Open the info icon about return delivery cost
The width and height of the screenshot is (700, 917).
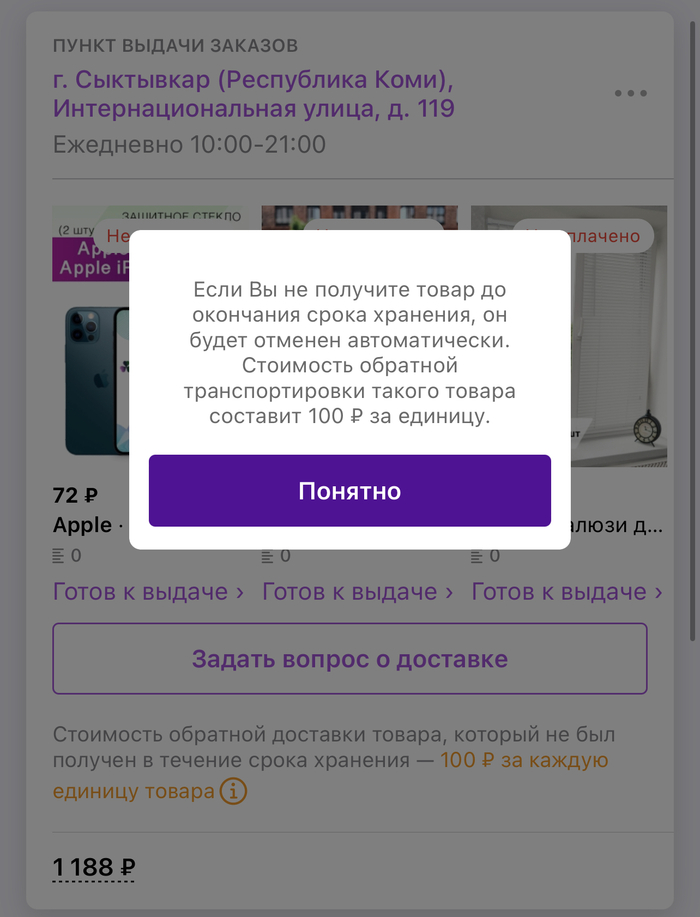(233, 792)
